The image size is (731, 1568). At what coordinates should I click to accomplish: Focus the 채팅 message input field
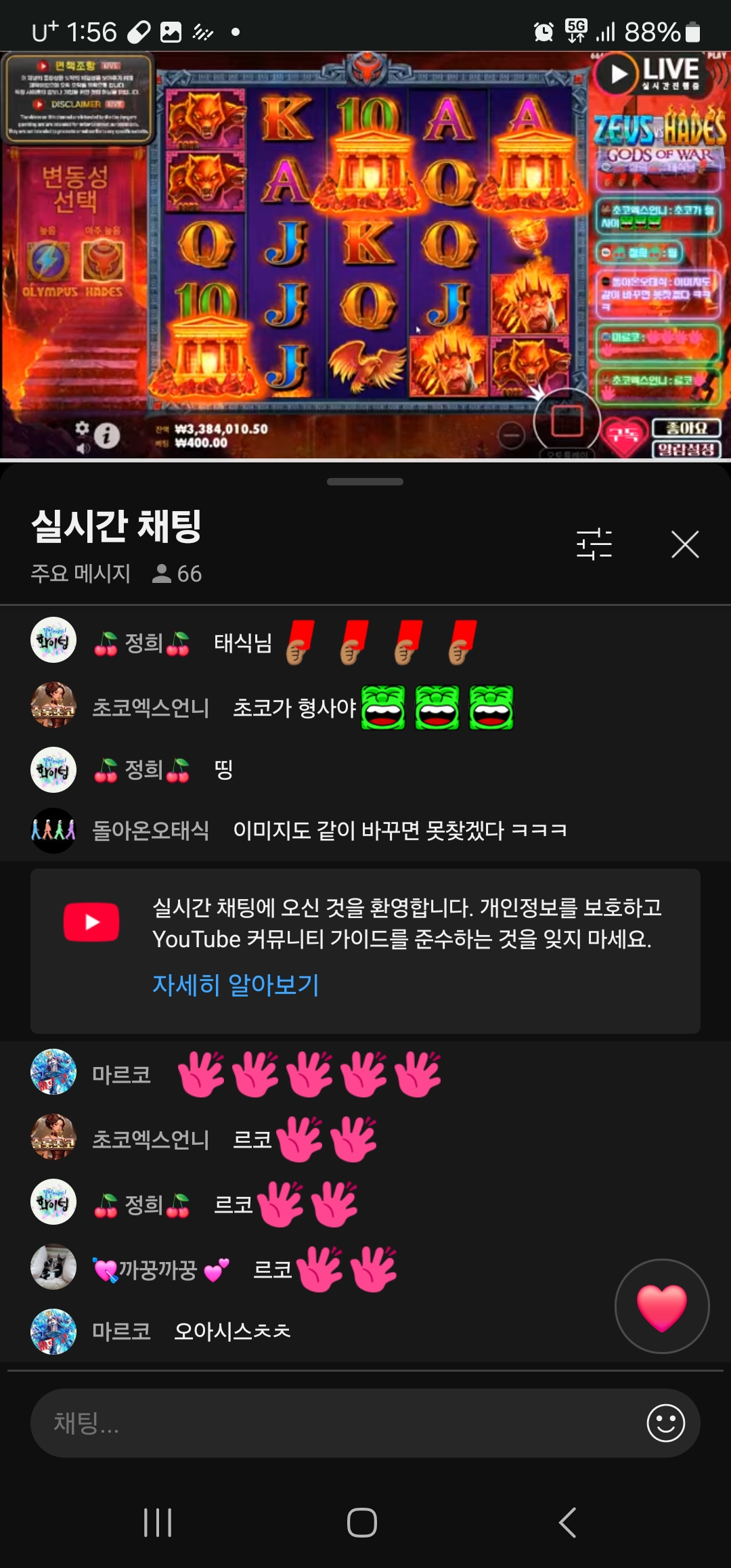click(325, 1423)
